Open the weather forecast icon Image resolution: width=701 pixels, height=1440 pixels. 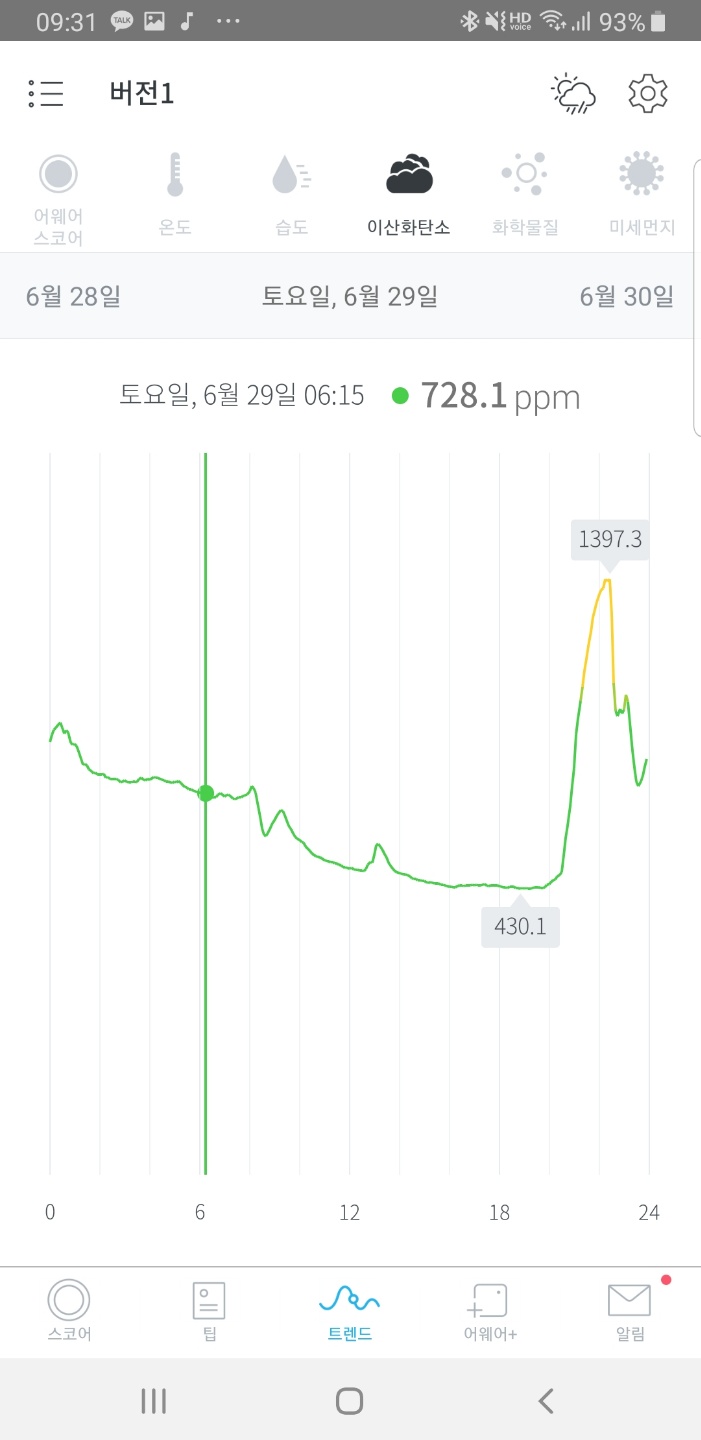click(x=574, y=94)
